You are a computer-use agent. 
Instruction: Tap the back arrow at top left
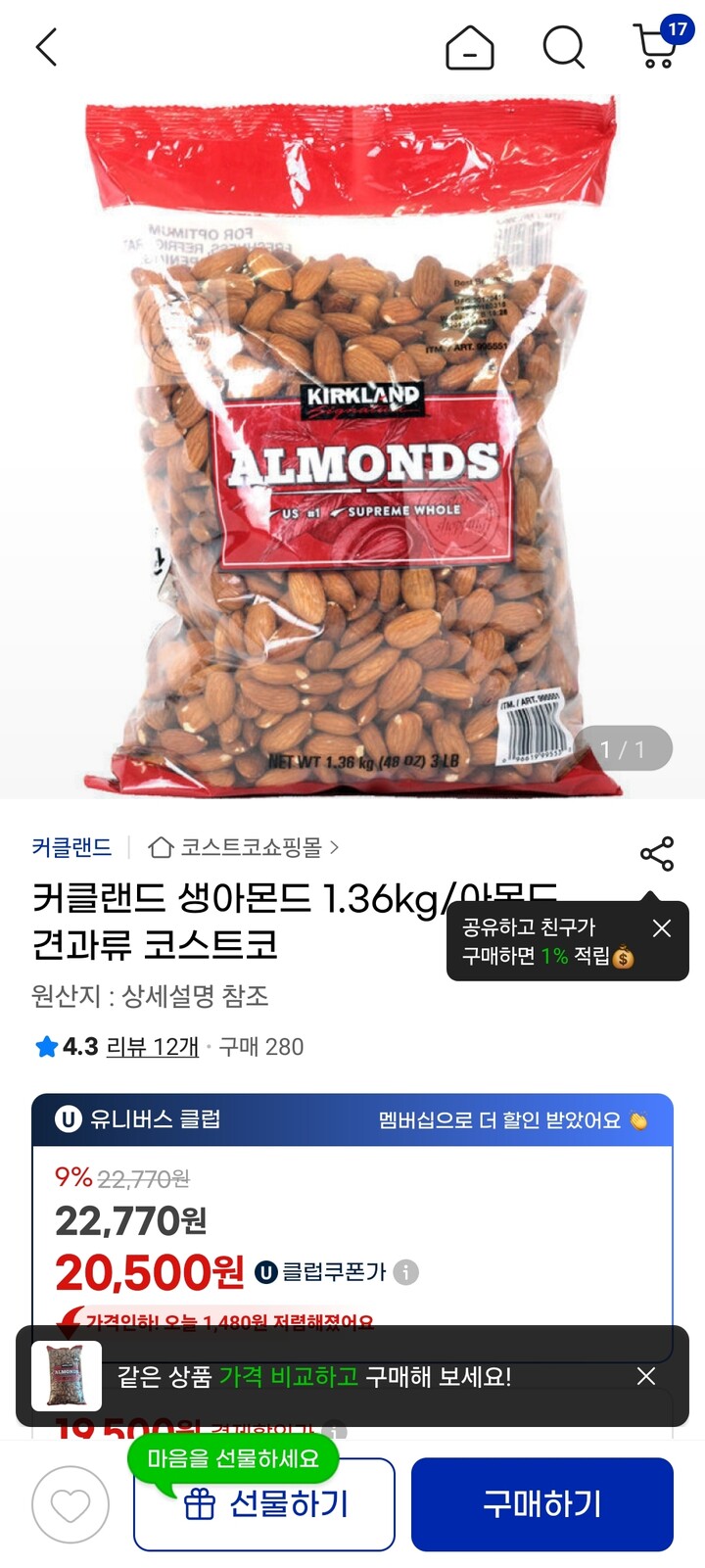[x=46, y=47]
